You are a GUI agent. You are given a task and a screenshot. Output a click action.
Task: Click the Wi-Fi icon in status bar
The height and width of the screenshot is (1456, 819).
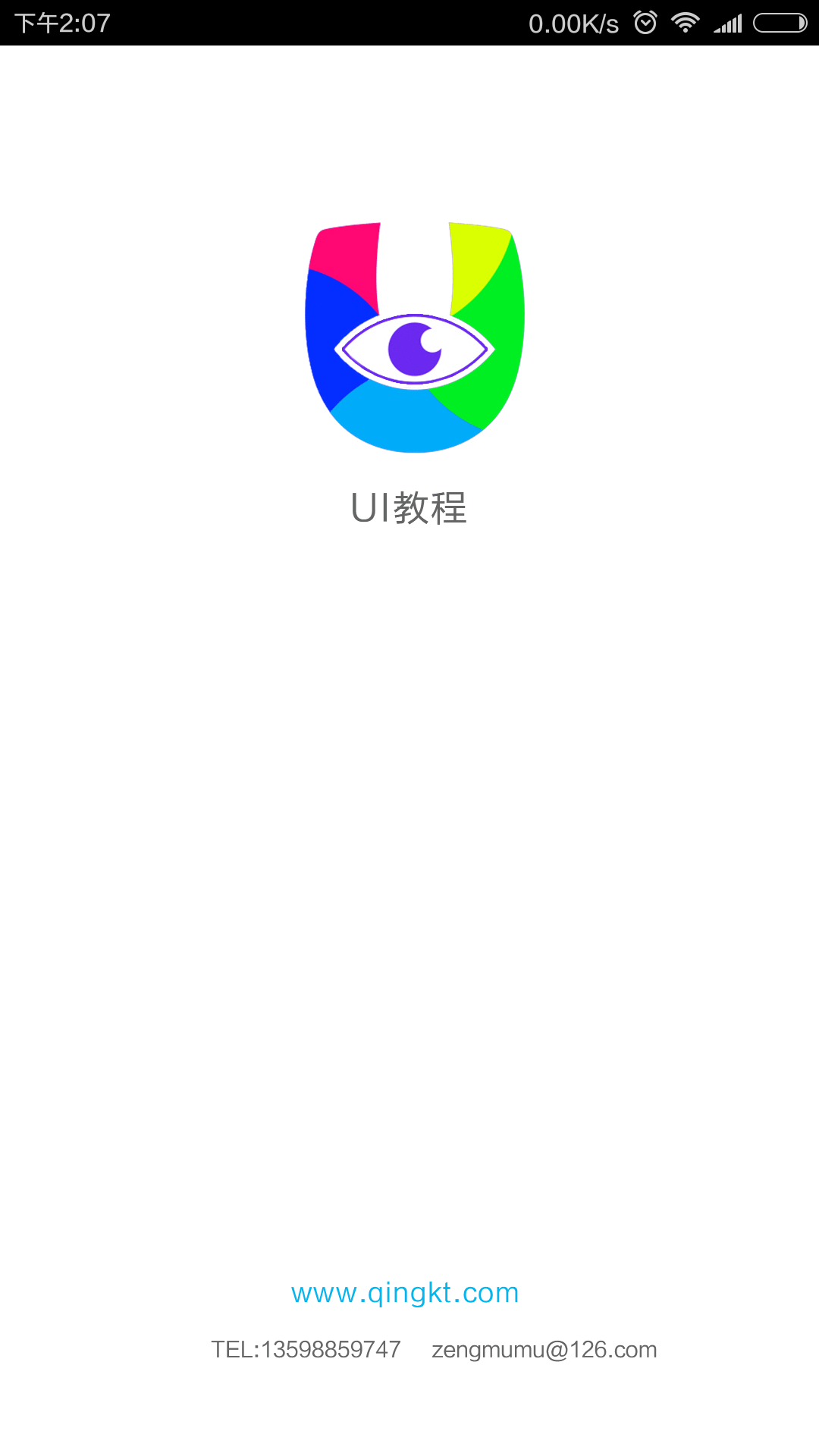coord(683,21)
